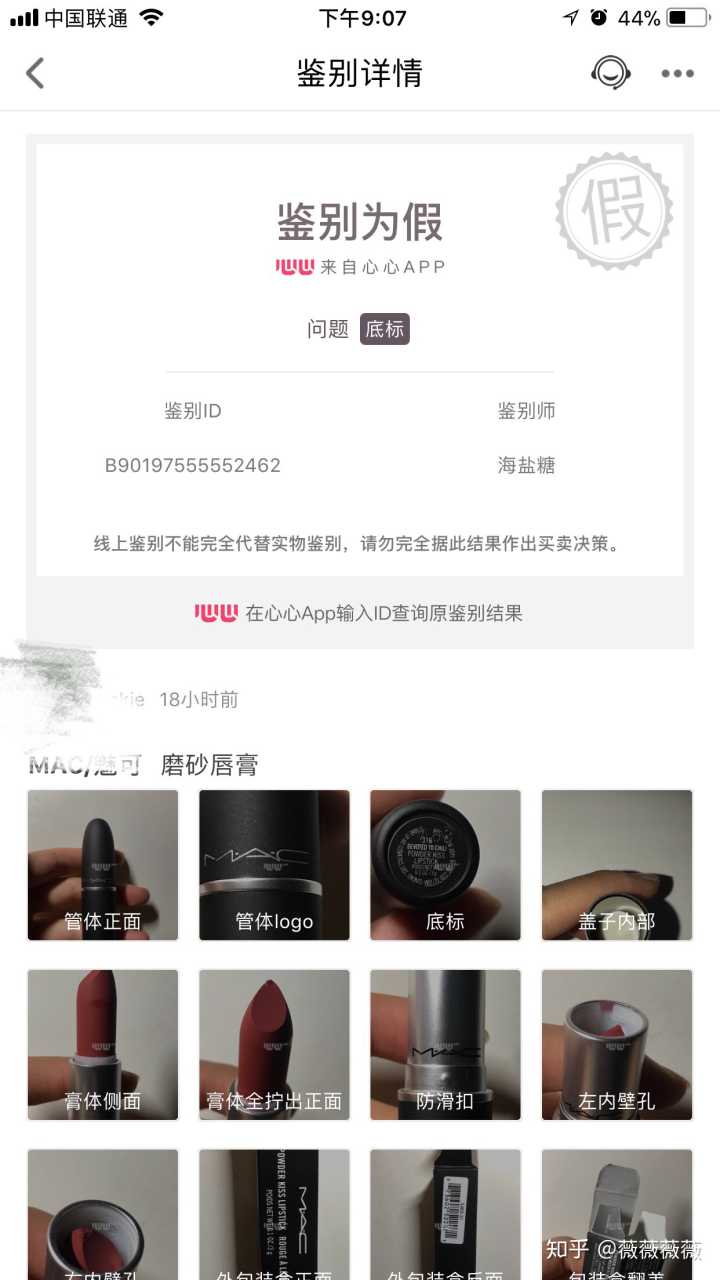
Task: View the 管体logo photo
Action: (274, 865)
